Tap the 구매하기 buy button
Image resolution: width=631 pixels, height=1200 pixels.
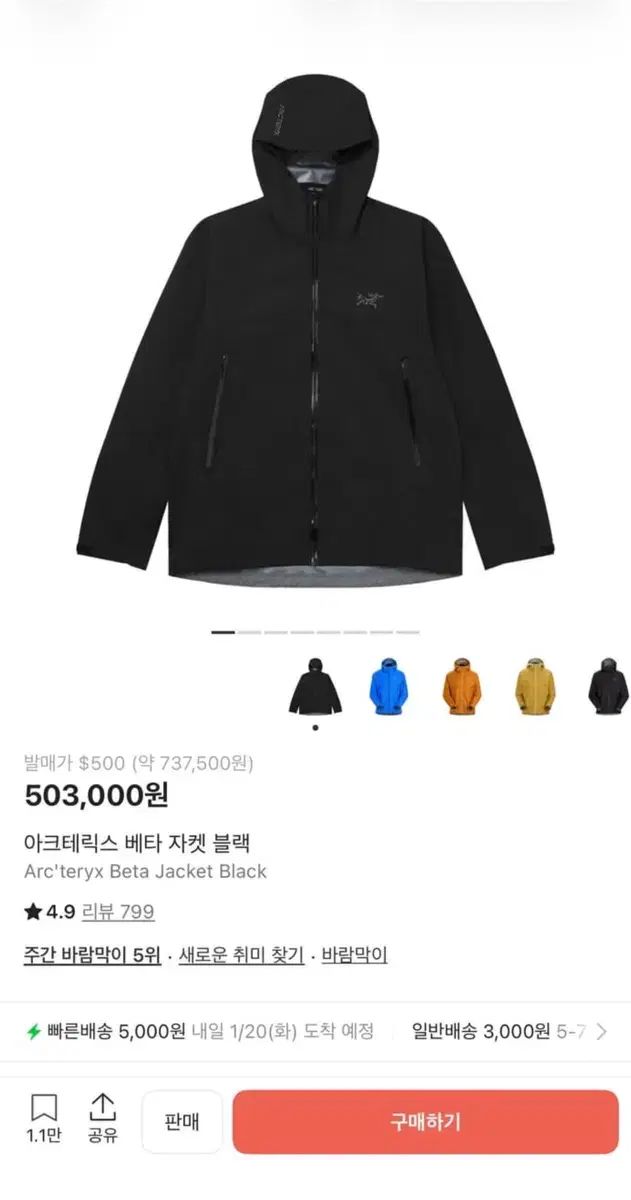(x=425, y=1121)
